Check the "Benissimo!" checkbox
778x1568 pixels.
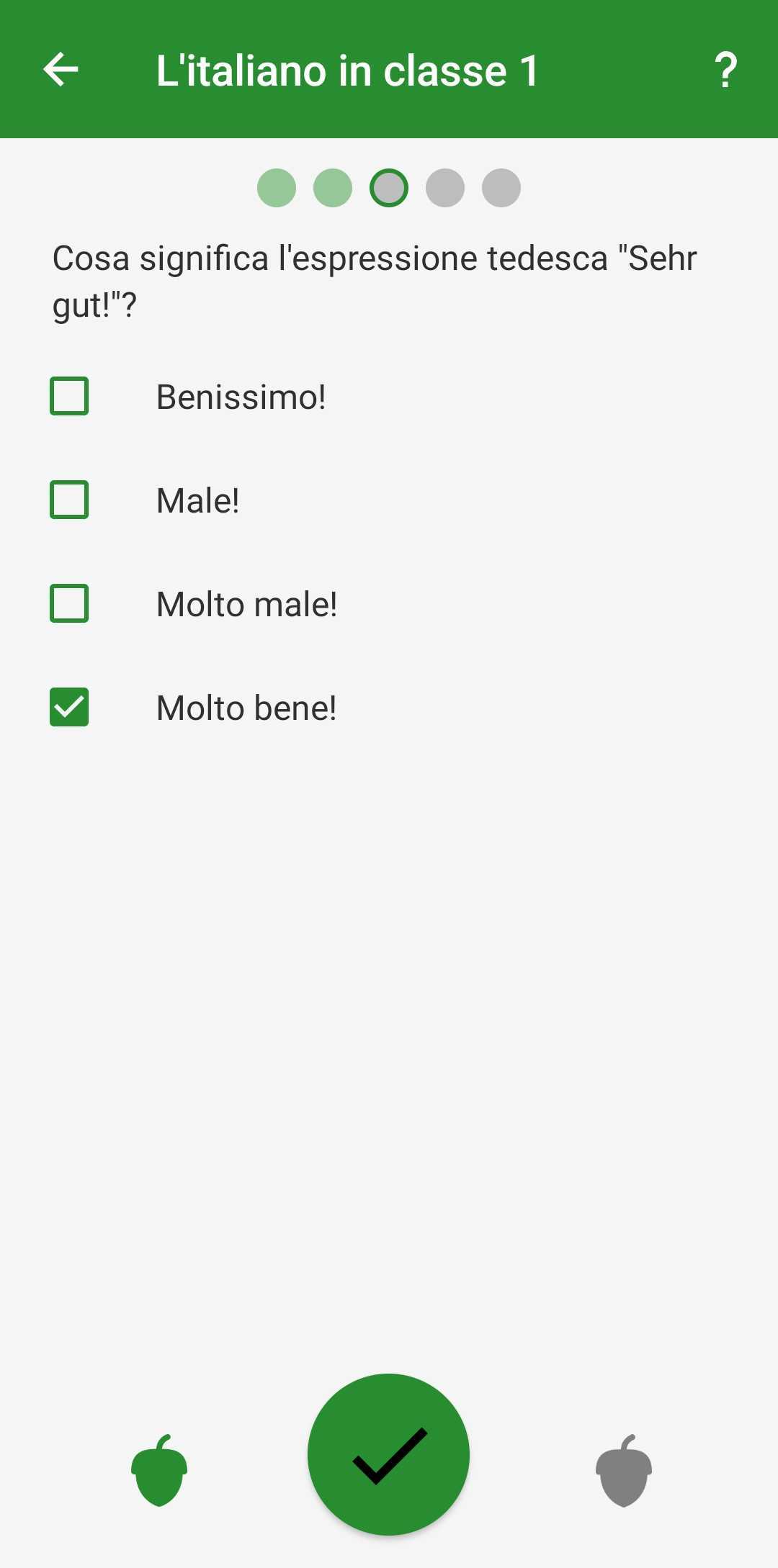(69, 396)
